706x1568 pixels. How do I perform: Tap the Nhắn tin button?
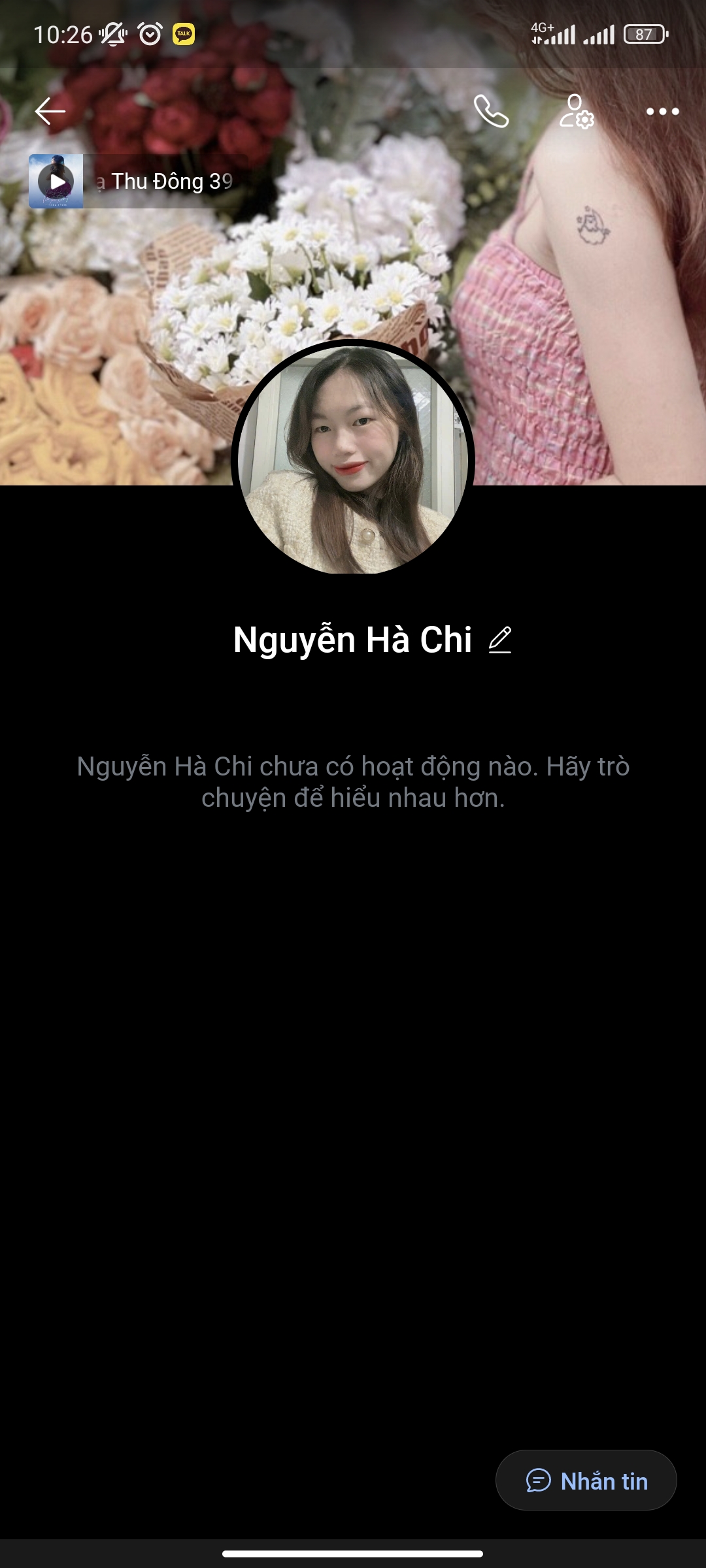pos(586,1480)
